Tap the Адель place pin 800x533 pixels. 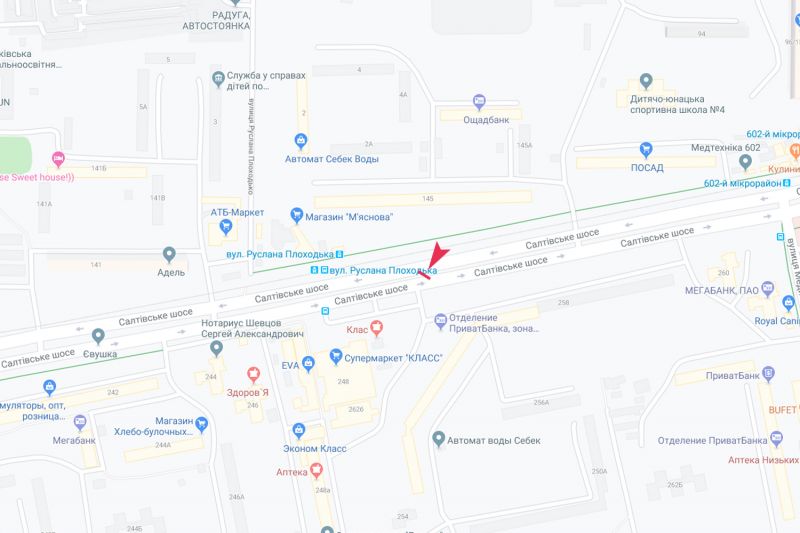coord(169,254)
